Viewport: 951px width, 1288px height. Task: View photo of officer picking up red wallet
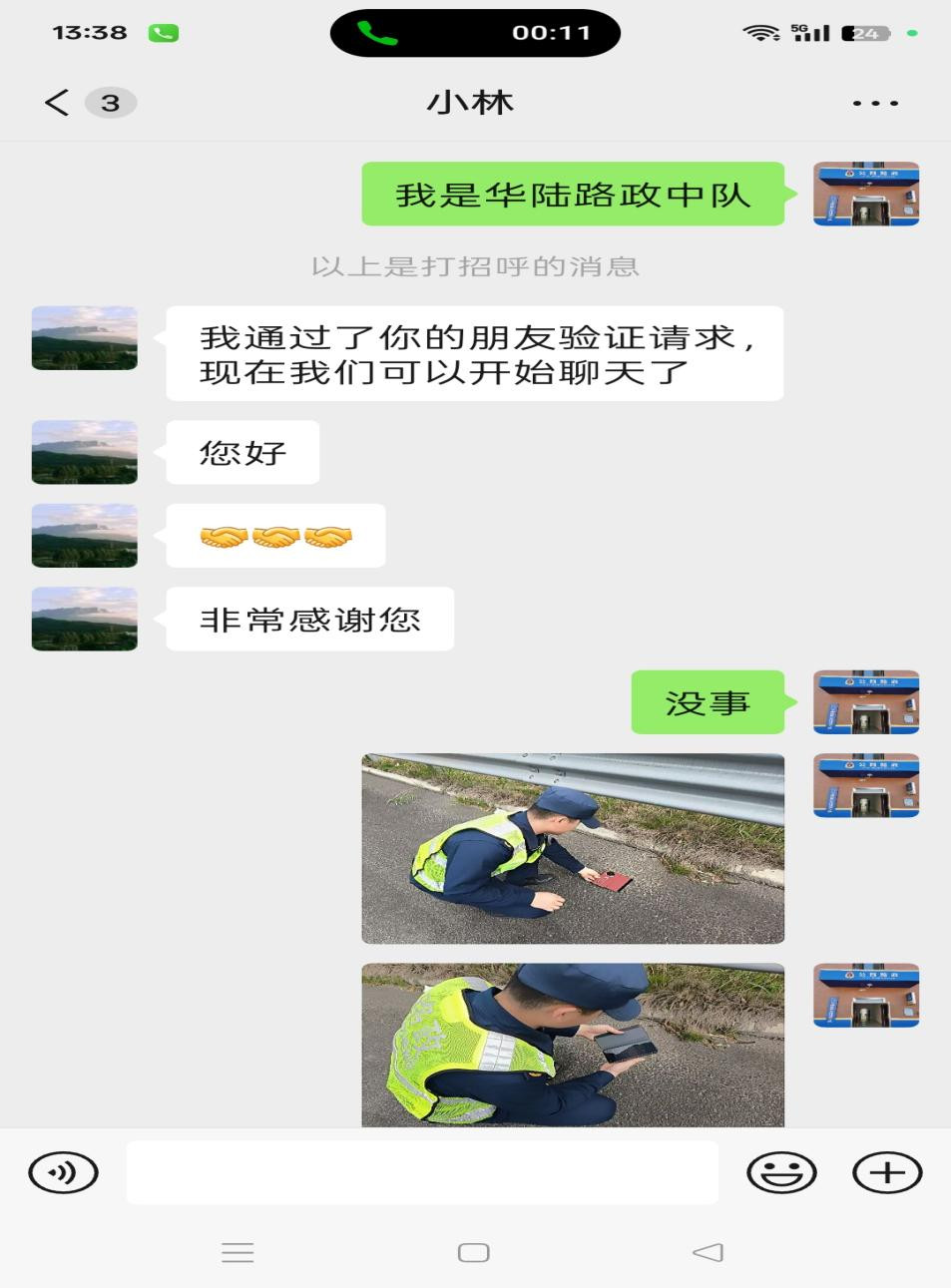(573, 848)
